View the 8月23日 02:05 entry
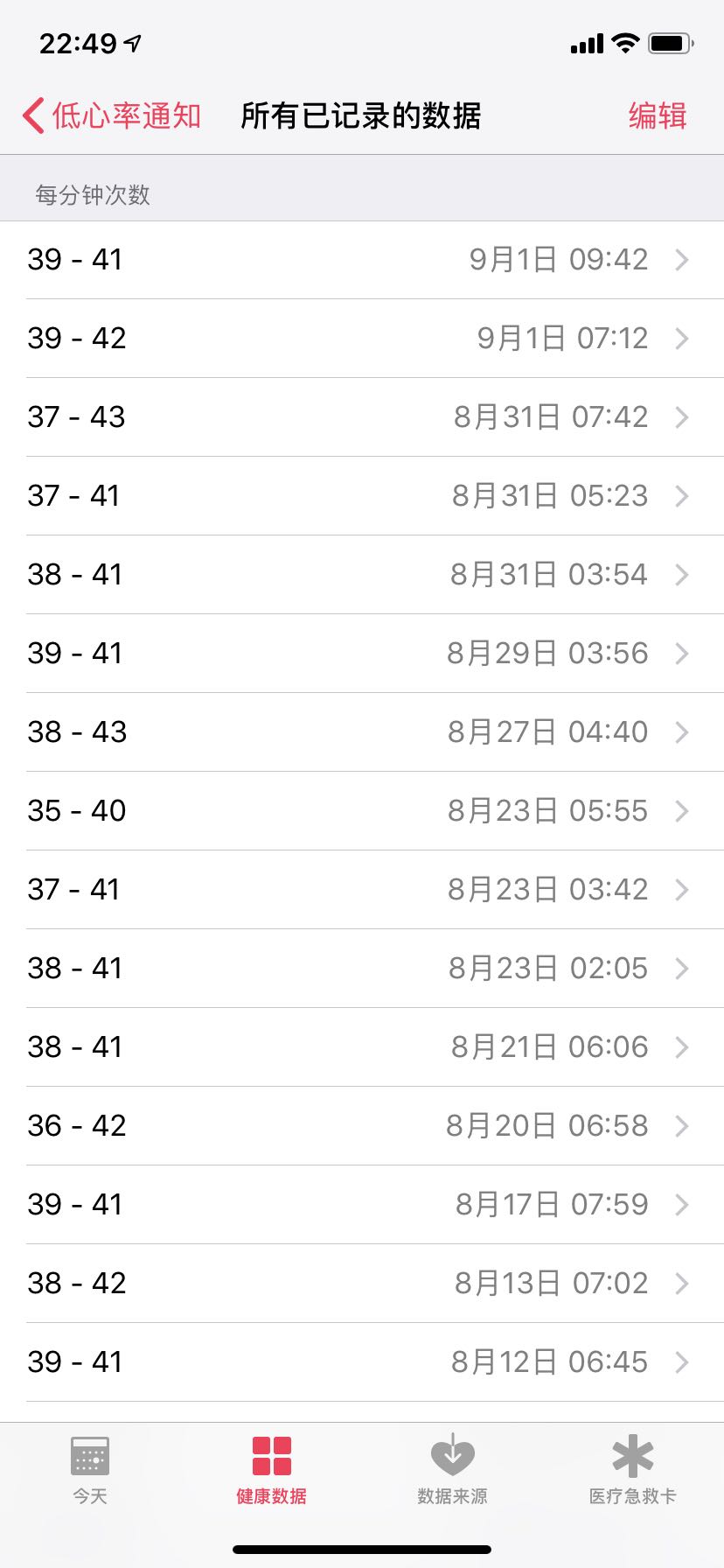Viewport: 724px width, 1568px height. [362, 969]
